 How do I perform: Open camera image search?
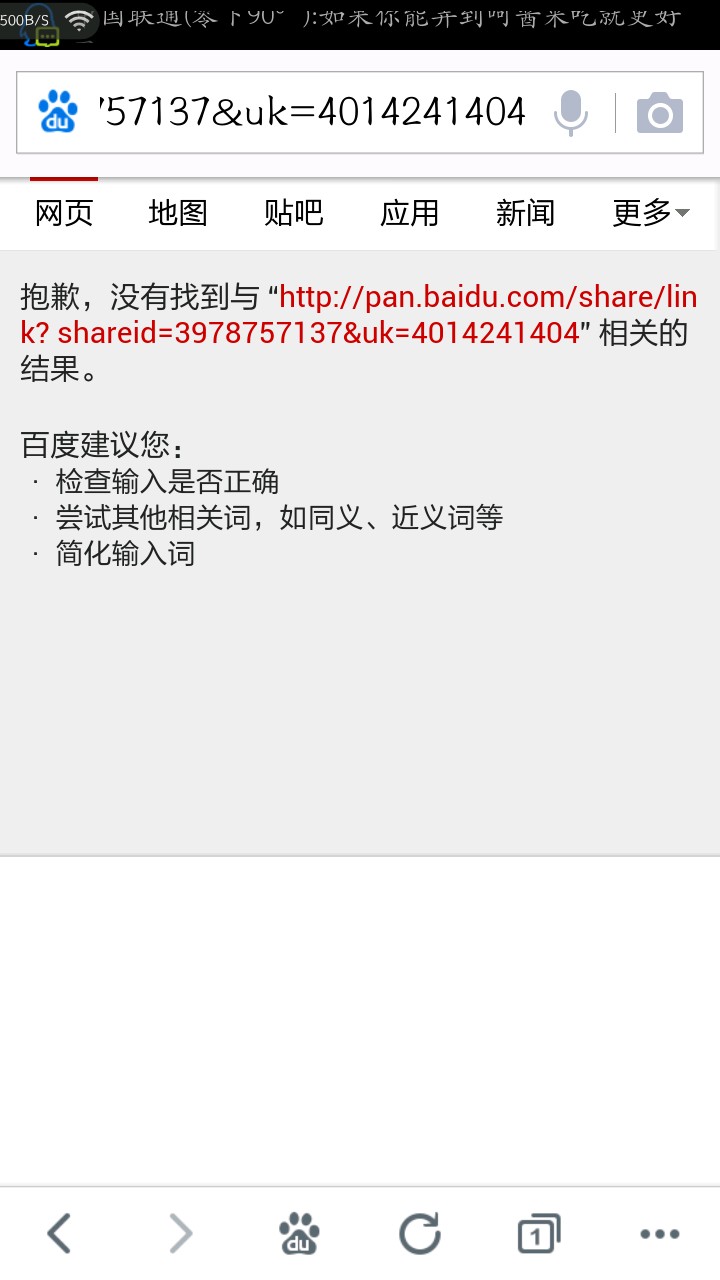pos(660,113)
